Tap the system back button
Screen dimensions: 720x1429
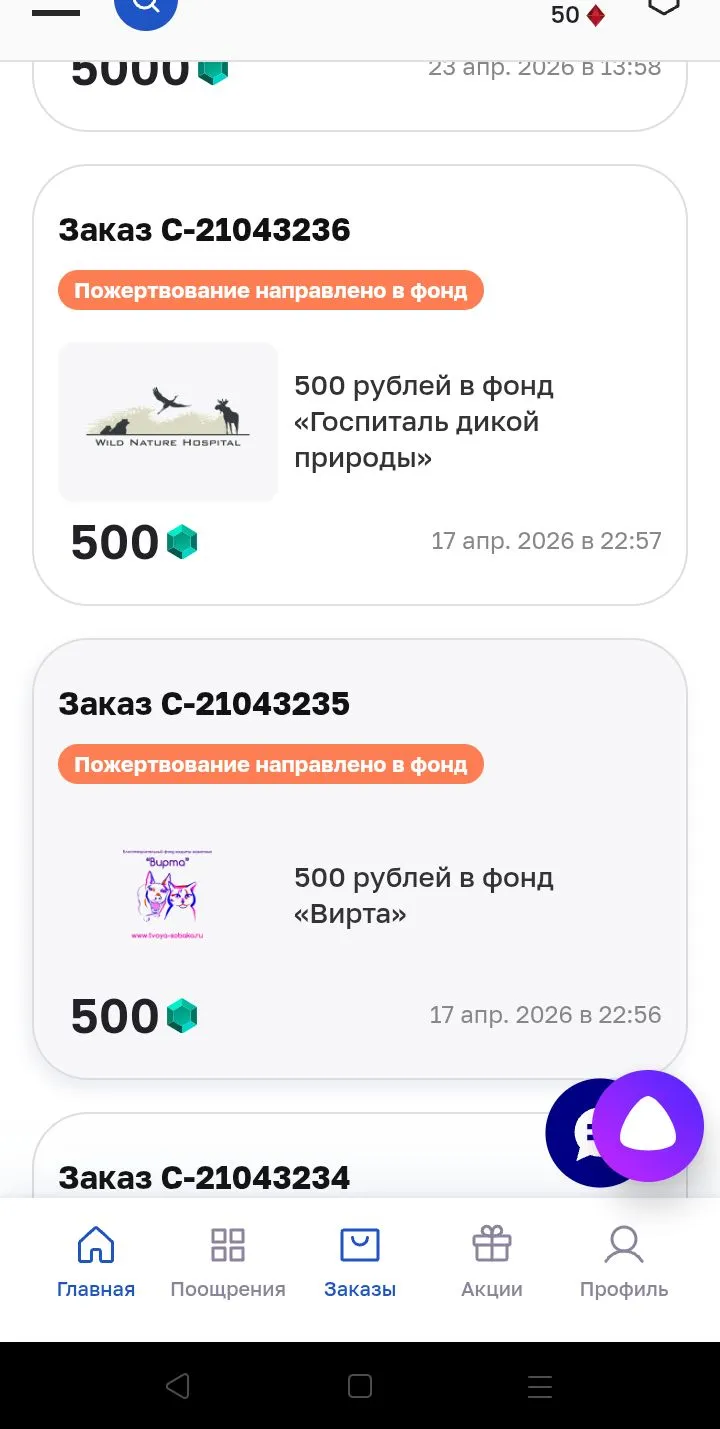tap(178, 1386)
